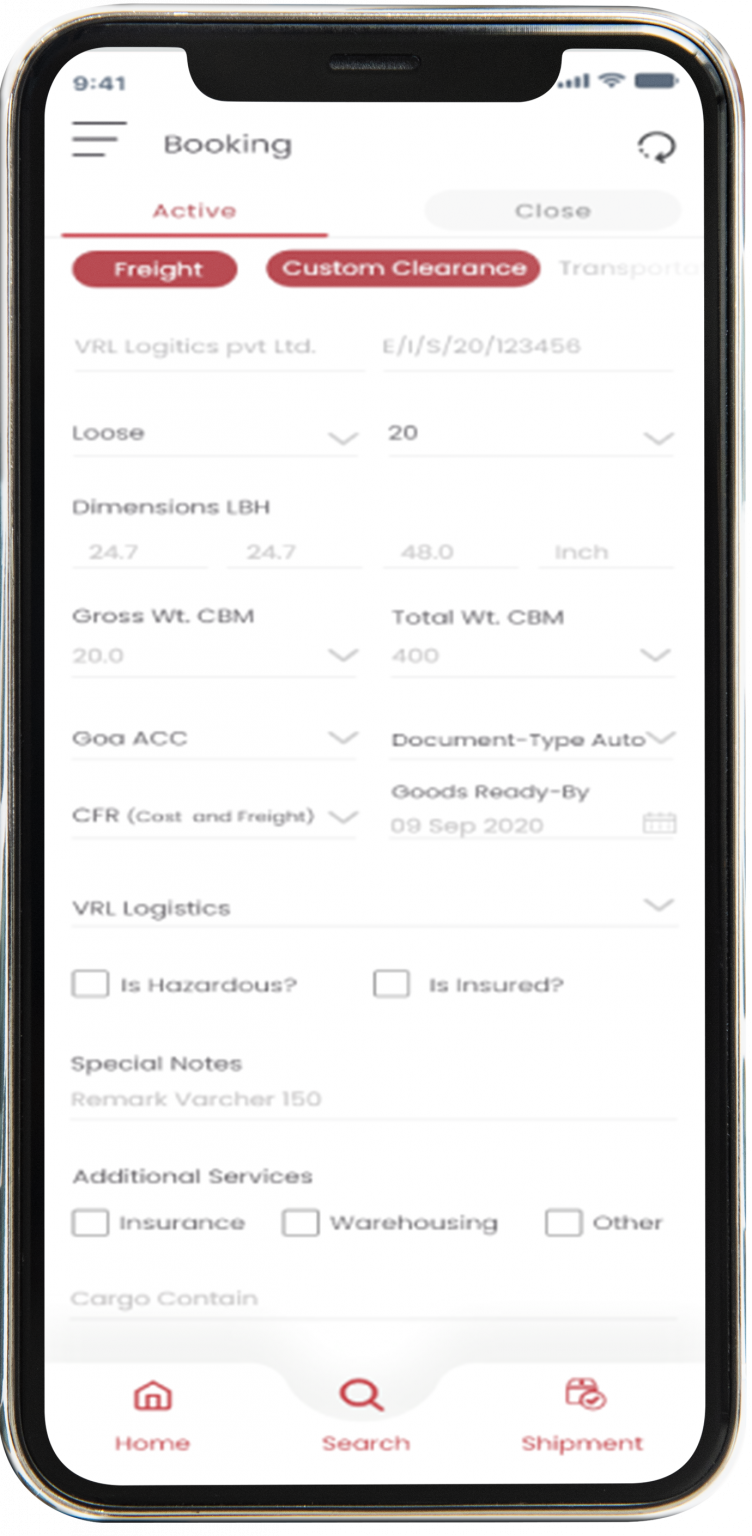
Task: Expand the CFR (Cost and Freight) dropdown
Action: pos(214,817)
